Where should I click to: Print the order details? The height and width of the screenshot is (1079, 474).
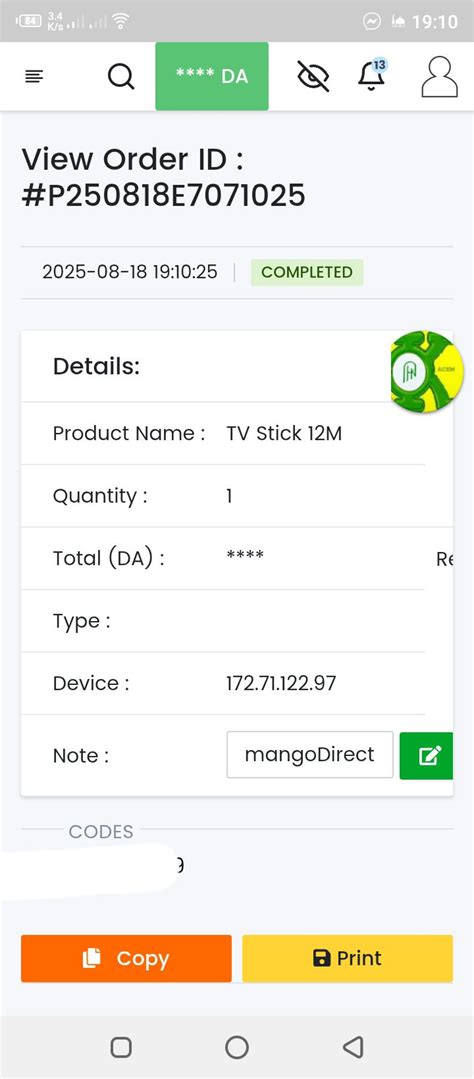347,958
